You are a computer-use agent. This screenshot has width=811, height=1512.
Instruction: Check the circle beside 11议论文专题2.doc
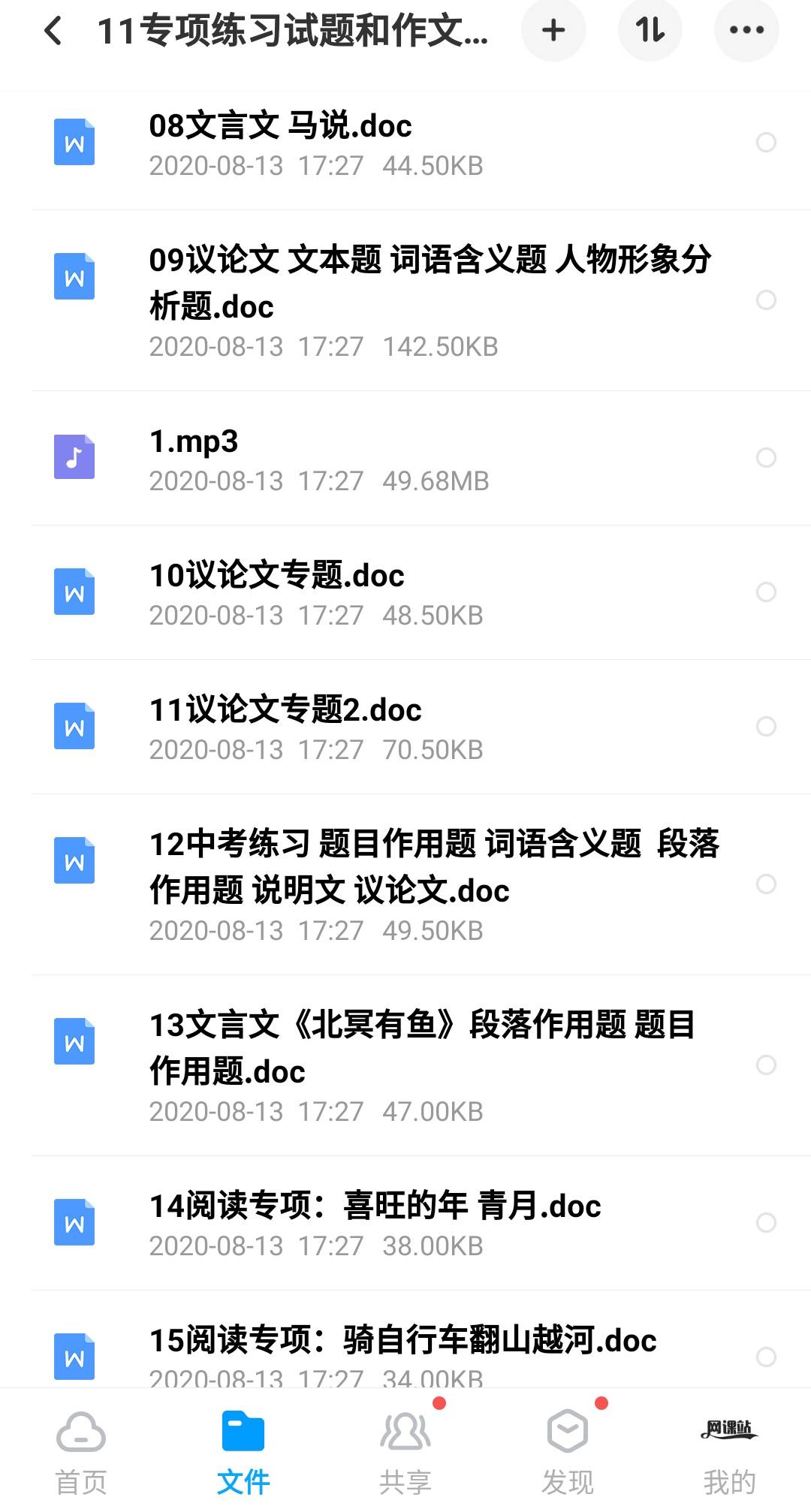point(767,725)
